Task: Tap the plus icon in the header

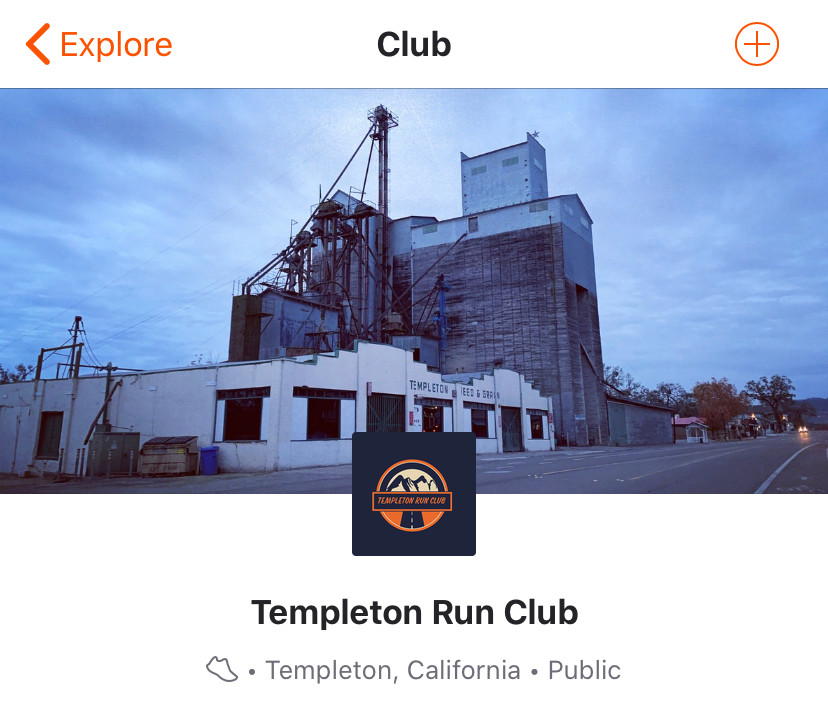Action: tap(756, 45)
